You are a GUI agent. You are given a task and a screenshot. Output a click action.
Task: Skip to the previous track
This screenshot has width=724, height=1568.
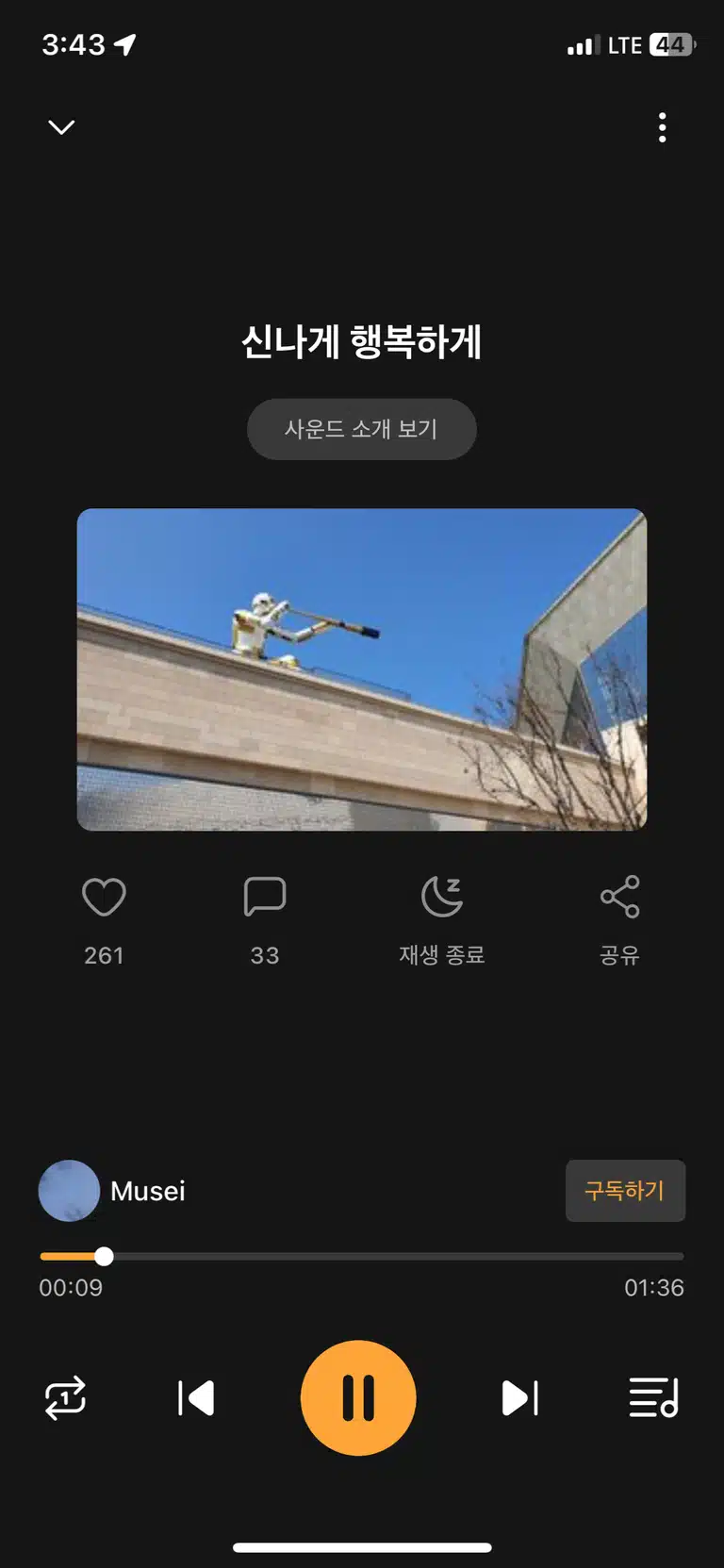click(196, 1398)
